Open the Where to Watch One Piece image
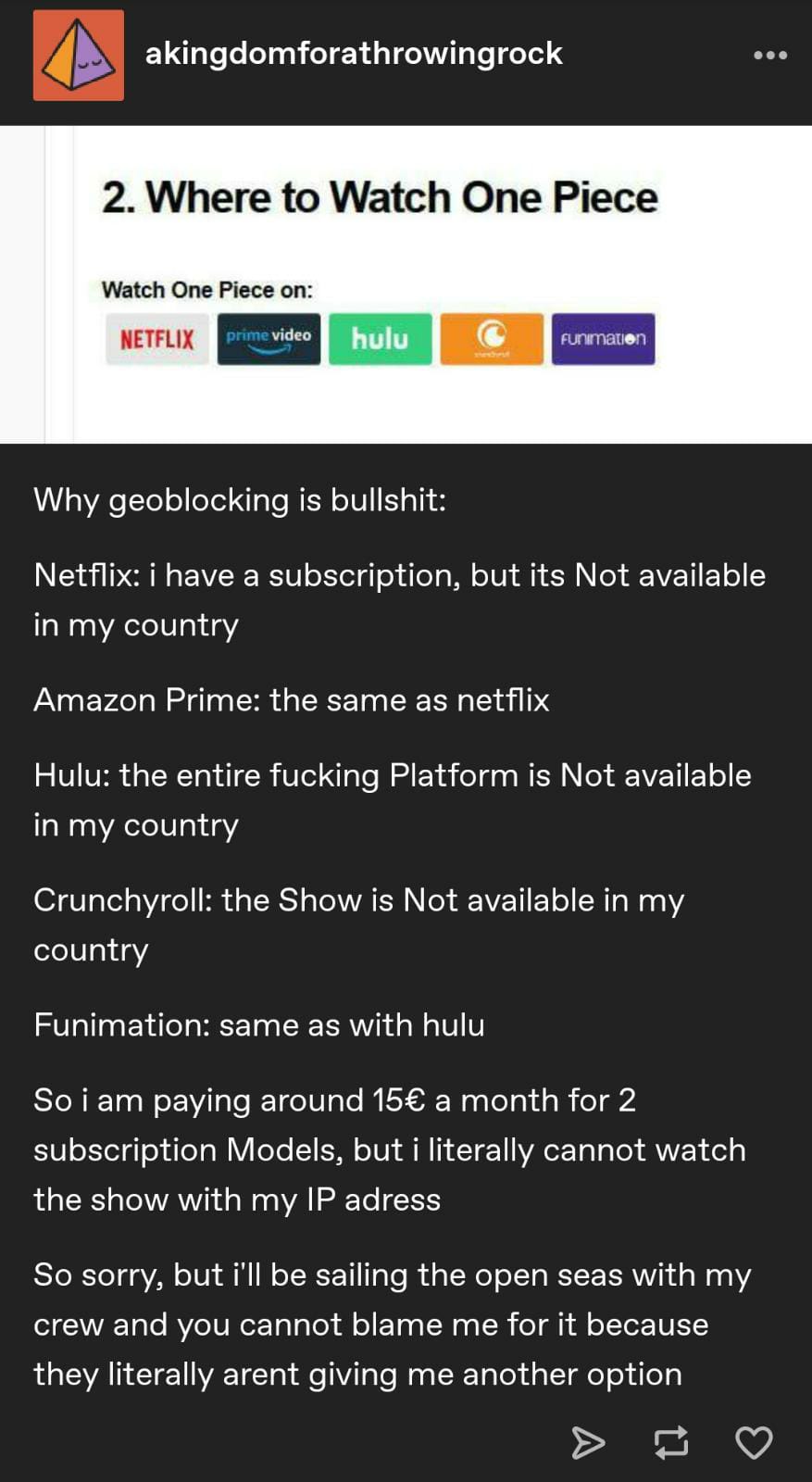 406,284
